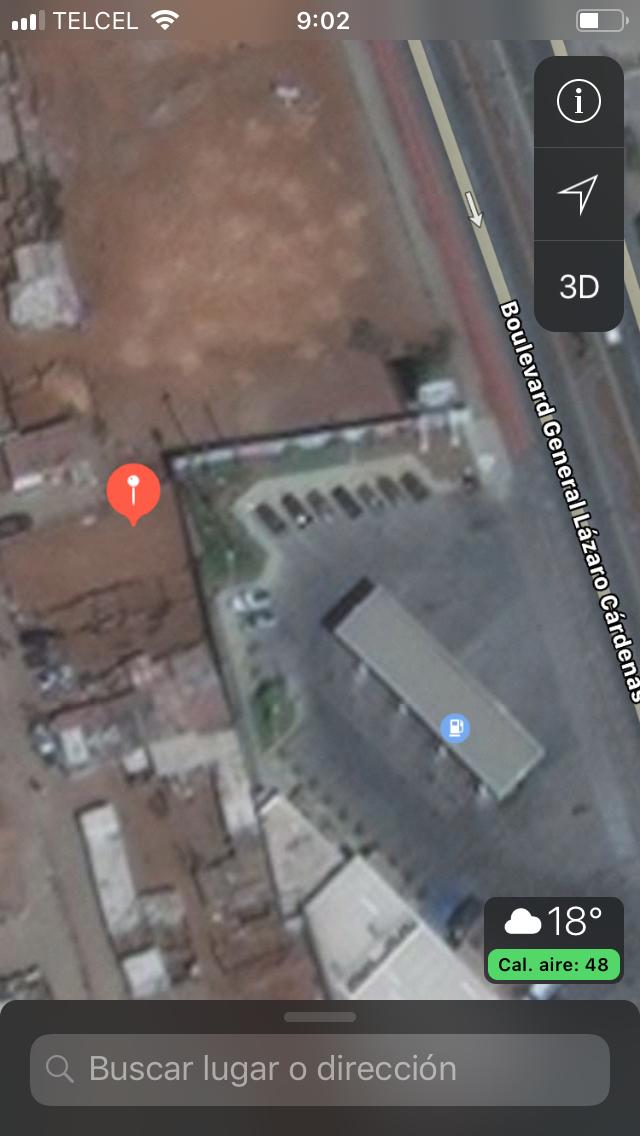Open the map info settings button
The width and height of the screenshot is (640, 1136).
point(578,102)
